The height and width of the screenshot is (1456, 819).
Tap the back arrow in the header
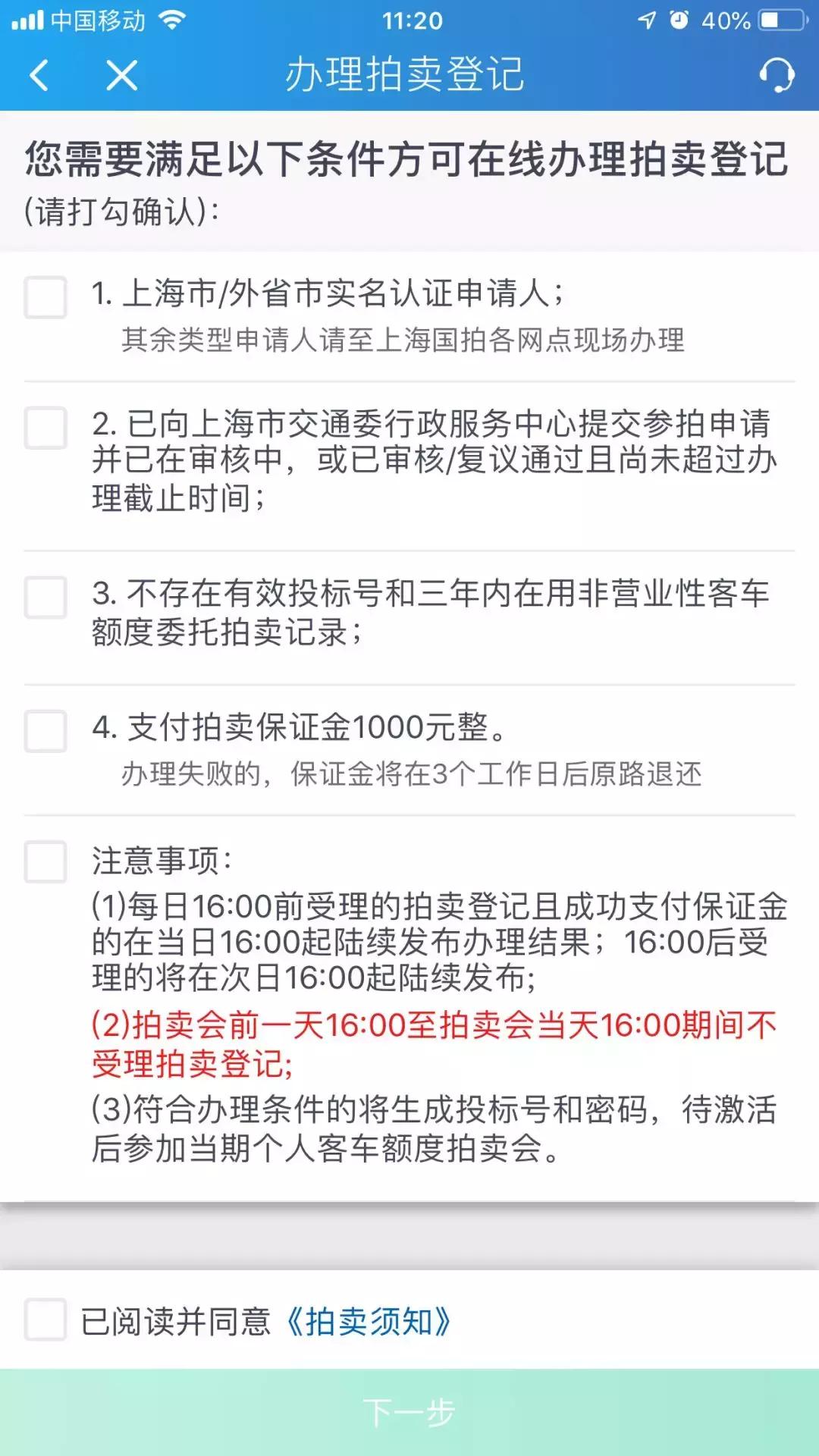pos(38,74)
